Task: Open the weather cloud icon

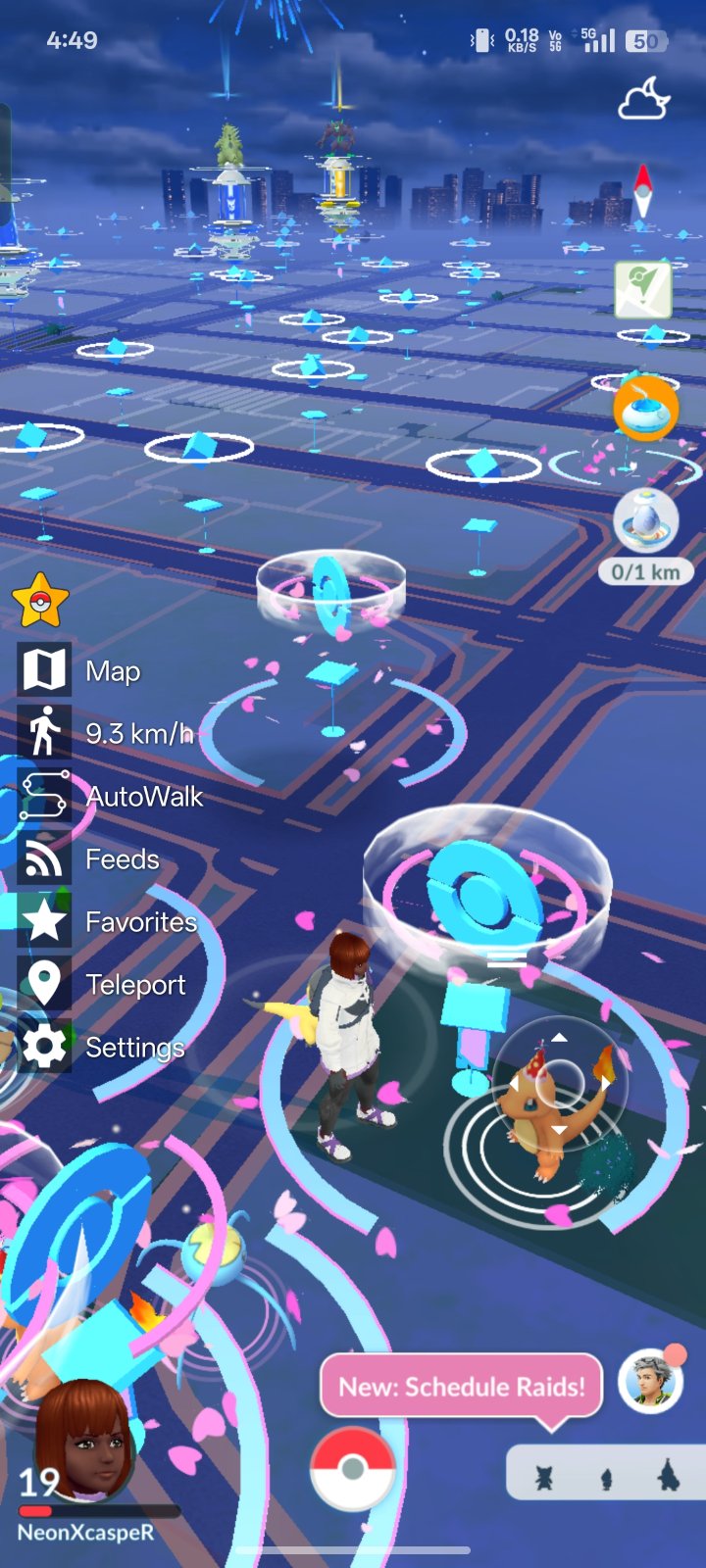Action: coord(643,99)
